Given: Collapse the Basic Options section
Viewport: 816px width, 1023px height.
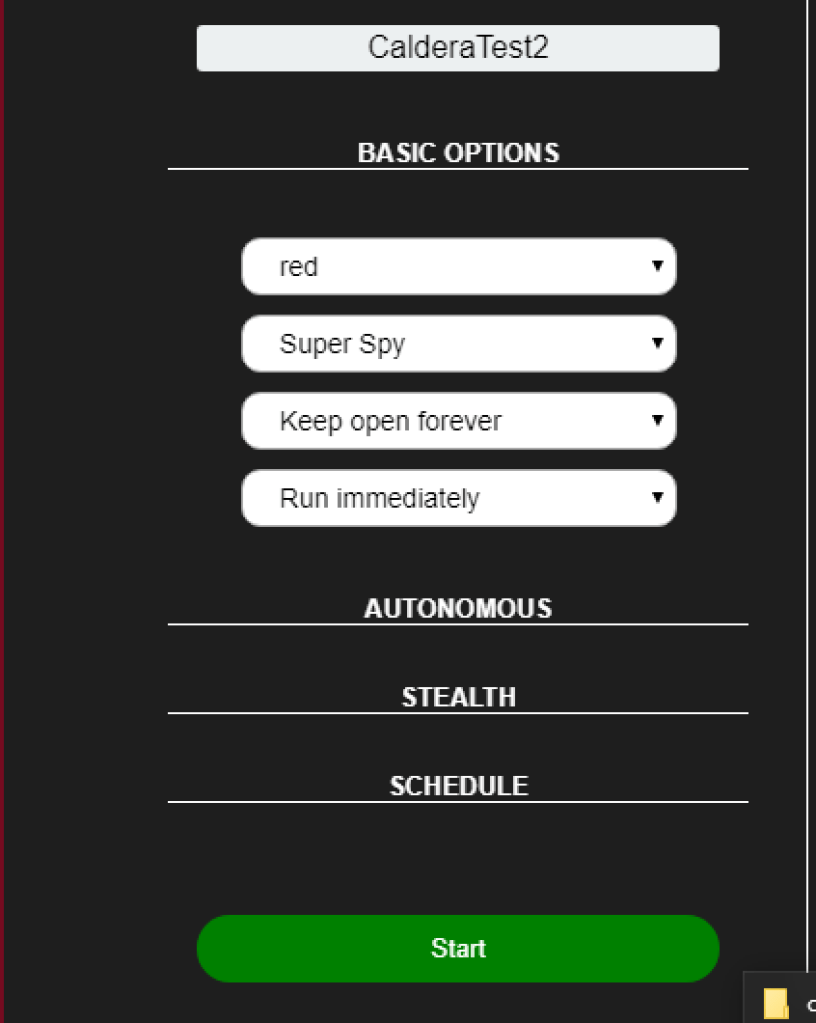Looking at the screenshot, I should pyautogui.click(x=458, y=153).
